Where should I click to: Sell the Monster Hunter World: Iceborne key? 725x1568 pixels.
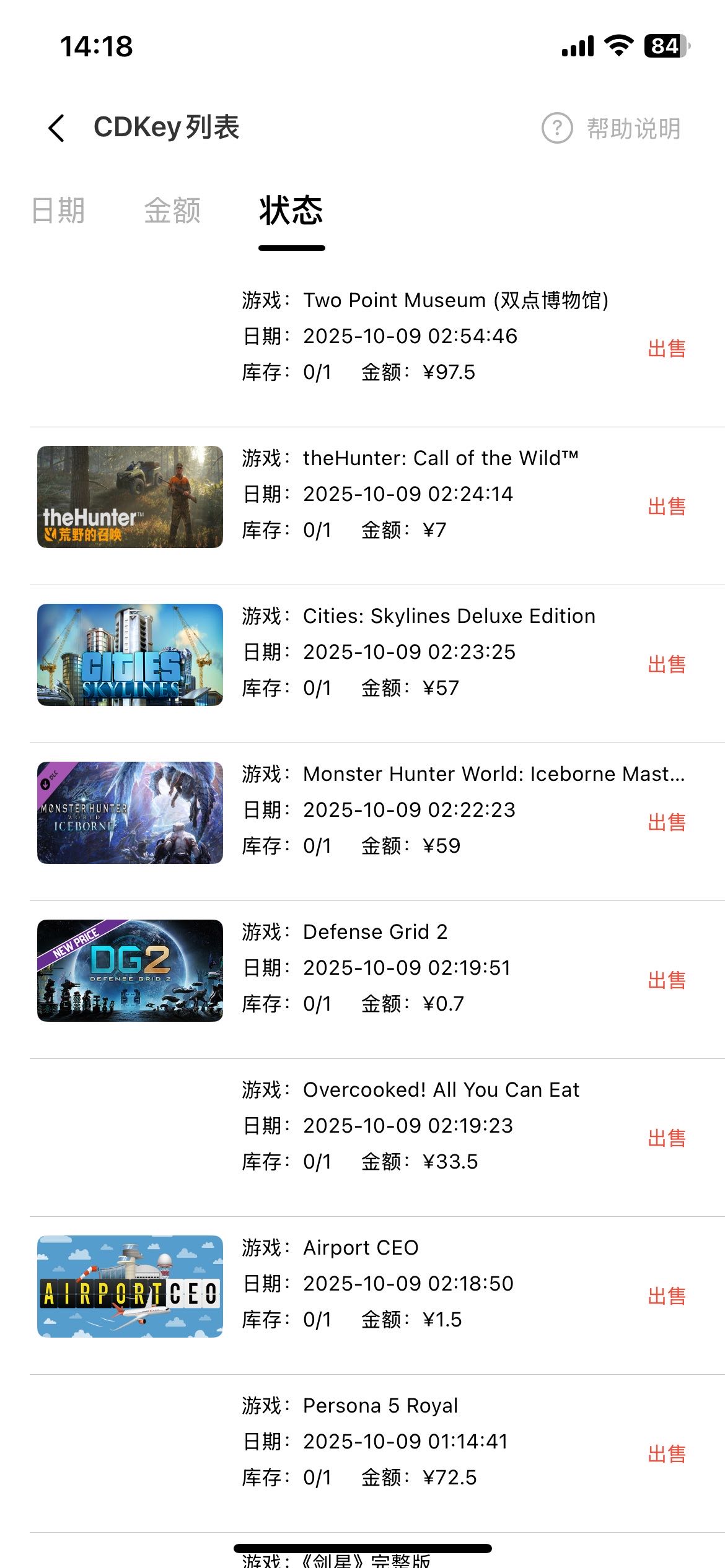click(x=667, y=822)
